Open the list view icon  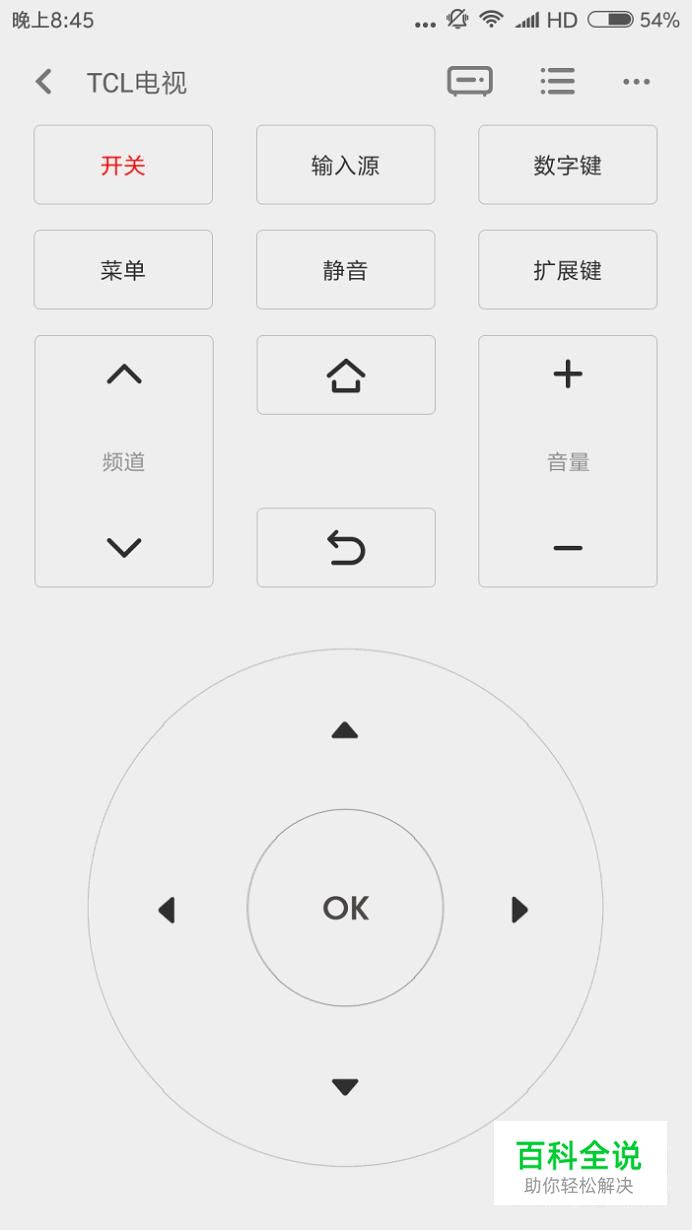click(x=557, y=81)
